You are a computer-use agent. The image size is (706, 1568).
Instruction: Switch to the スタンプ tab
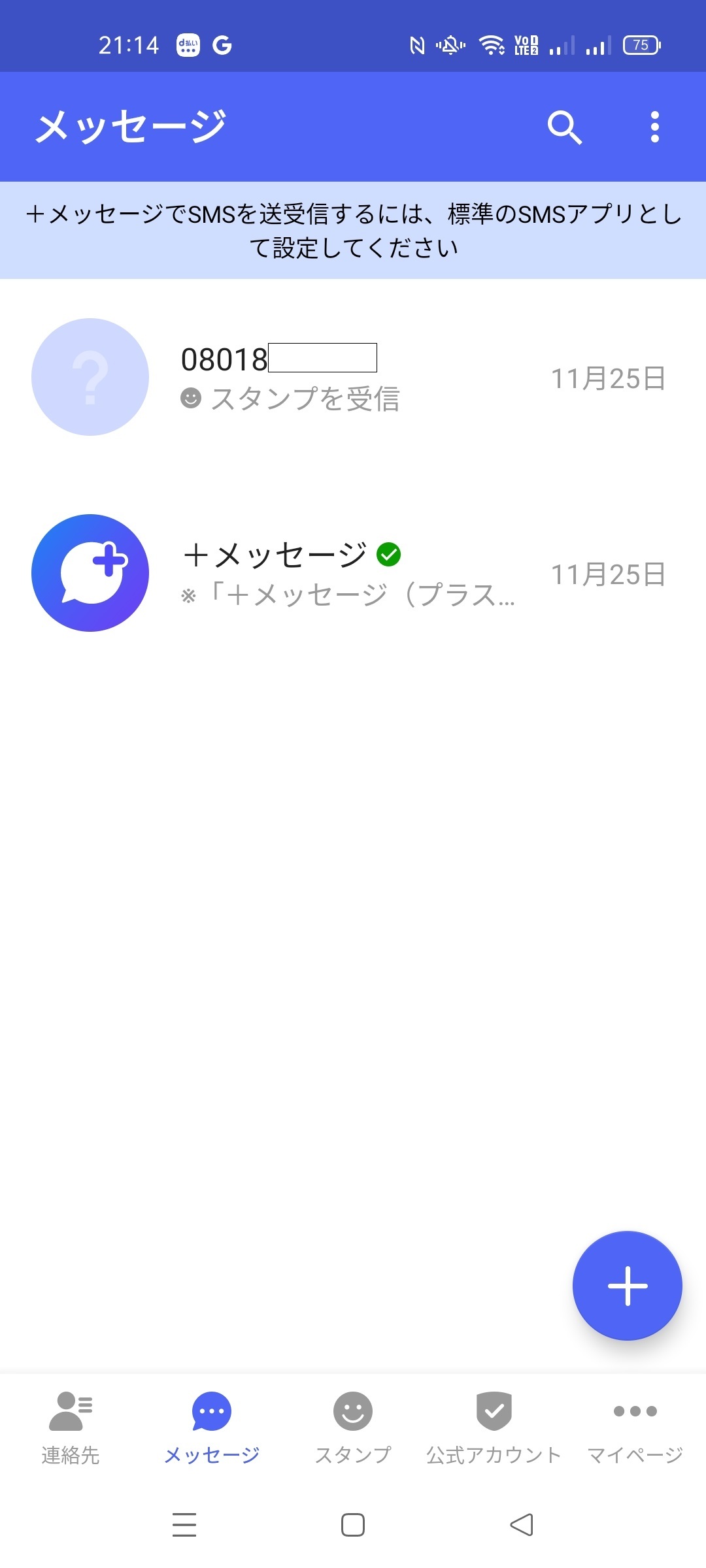coord(353,1428)
